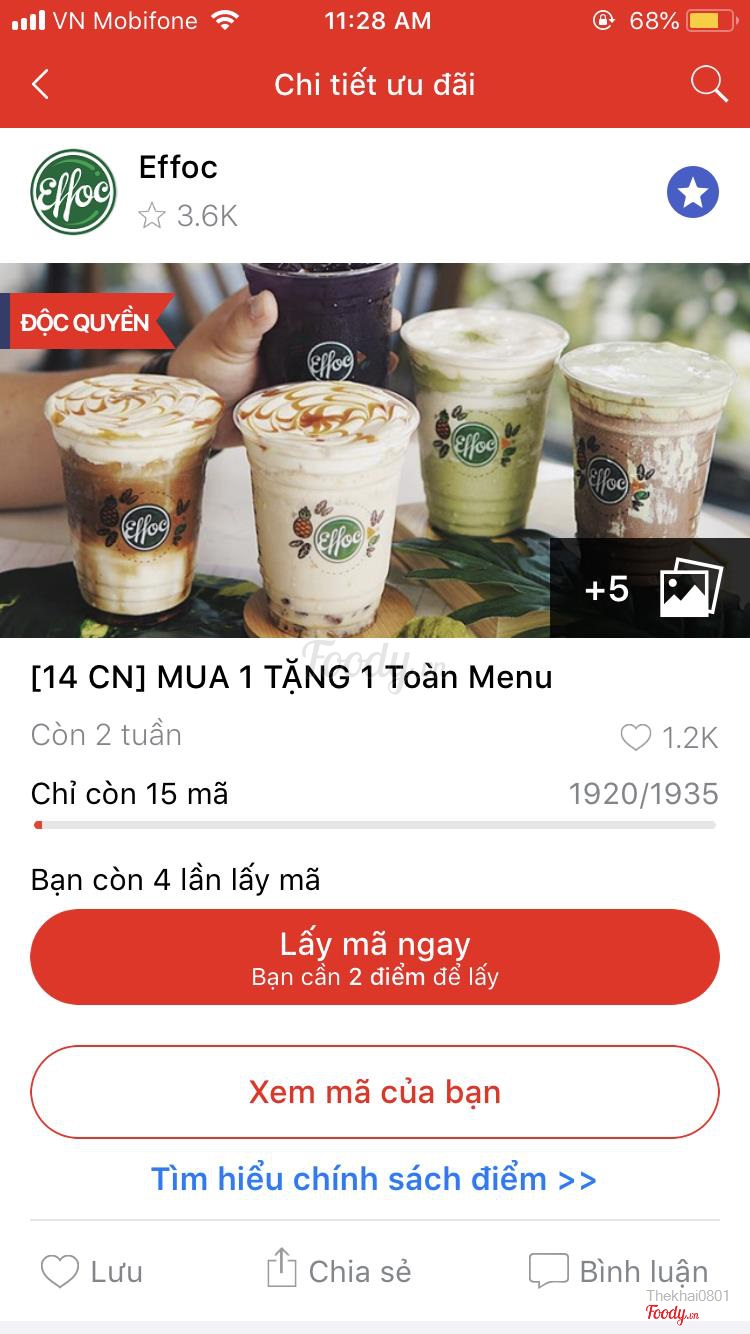Follow the Tìm hiểu chính sách điểm link
The width and height of the screenshot is (750, 1334).
374,1179
